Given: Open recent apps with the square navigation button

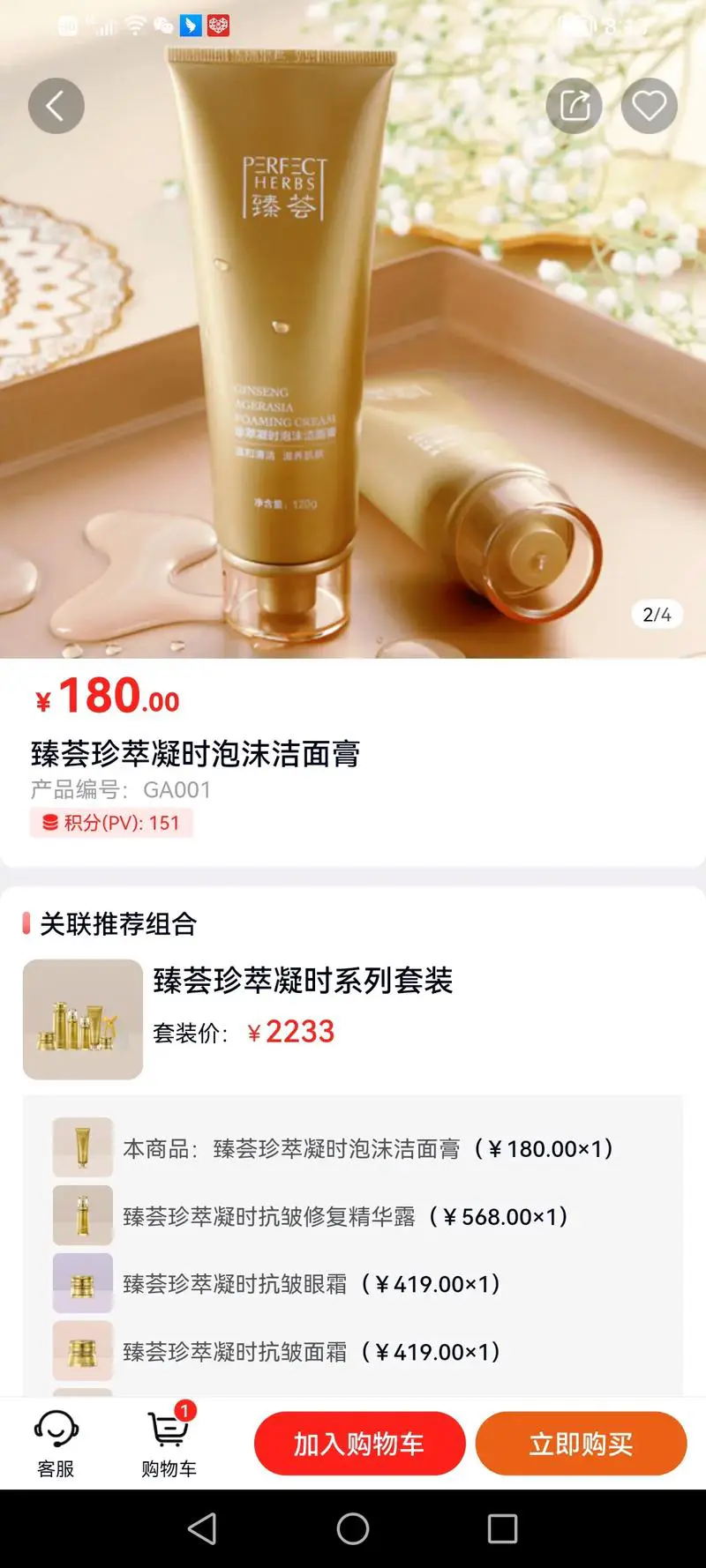Looking at the screenshot, I should 503,1528.
